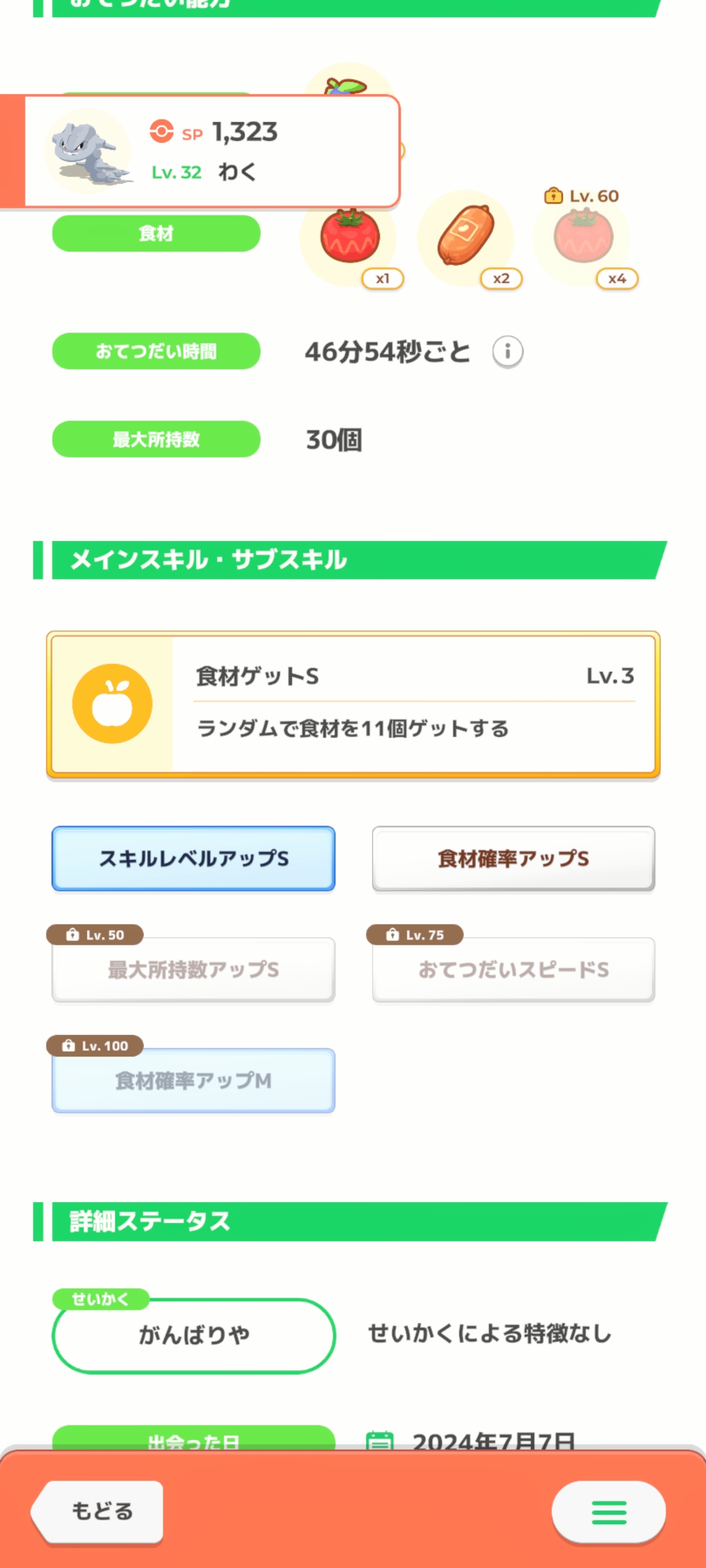Tap the locked Lv. 60 tomato x4 ingredient

584,238
